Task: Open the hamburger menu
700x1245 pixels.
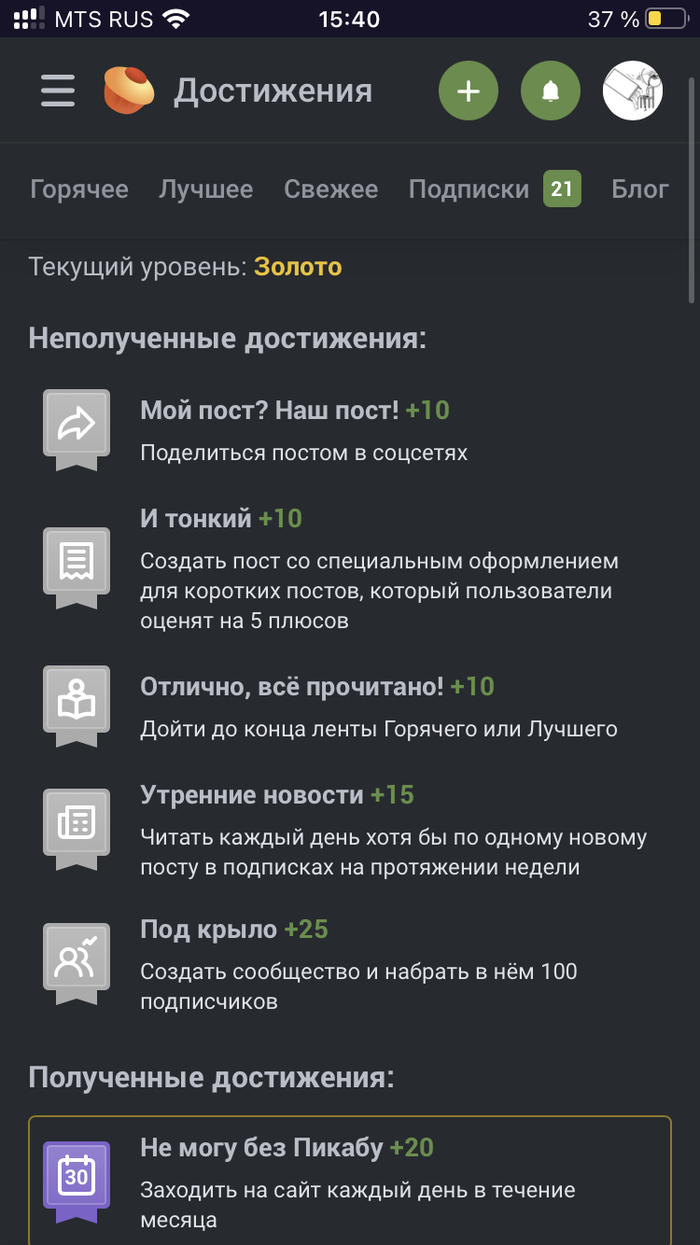Action: (x=58, y=91)
